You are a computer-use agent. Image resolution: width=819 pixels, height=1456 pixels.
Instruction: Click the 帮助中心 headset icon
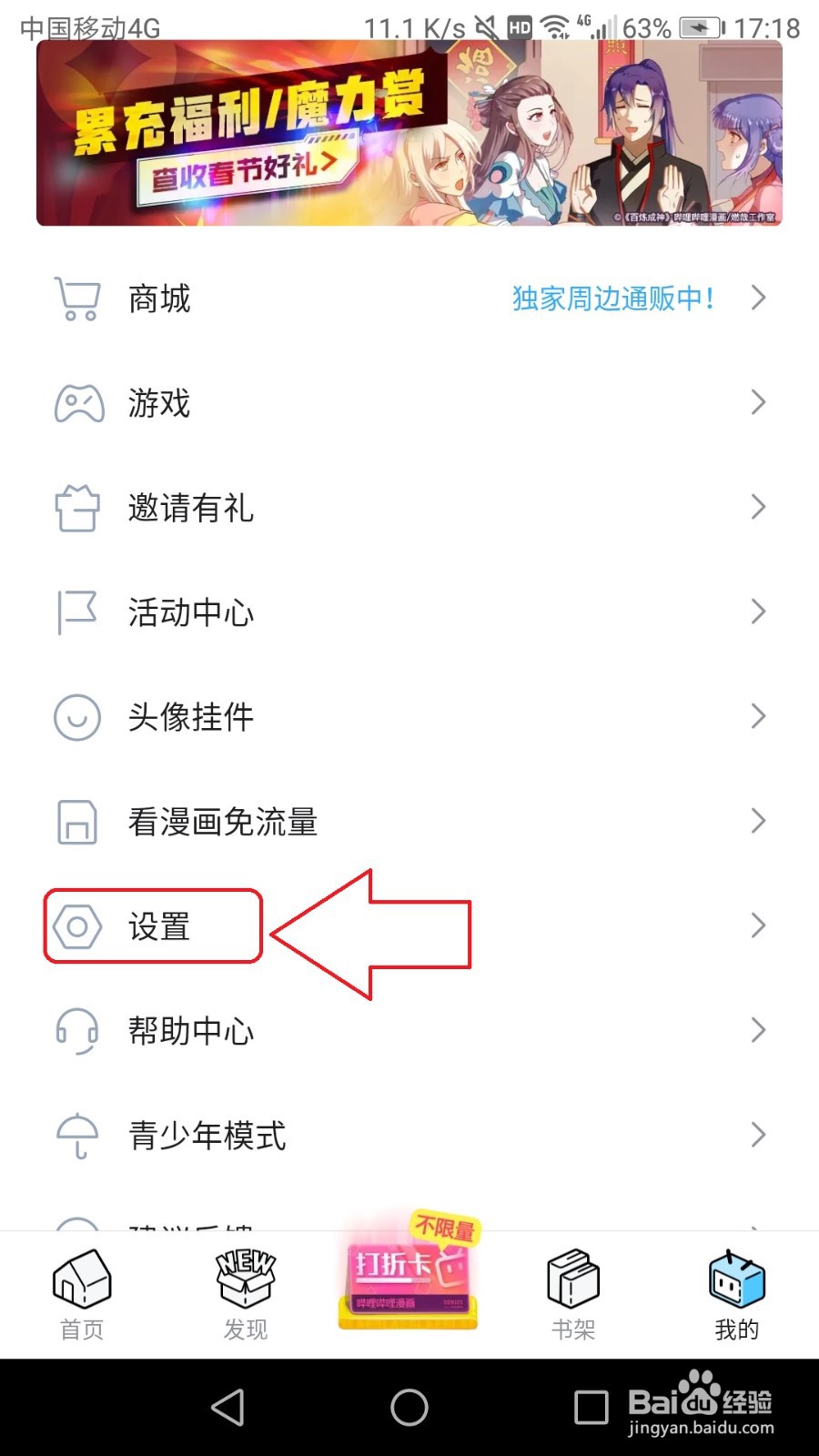coord(77,1030)
